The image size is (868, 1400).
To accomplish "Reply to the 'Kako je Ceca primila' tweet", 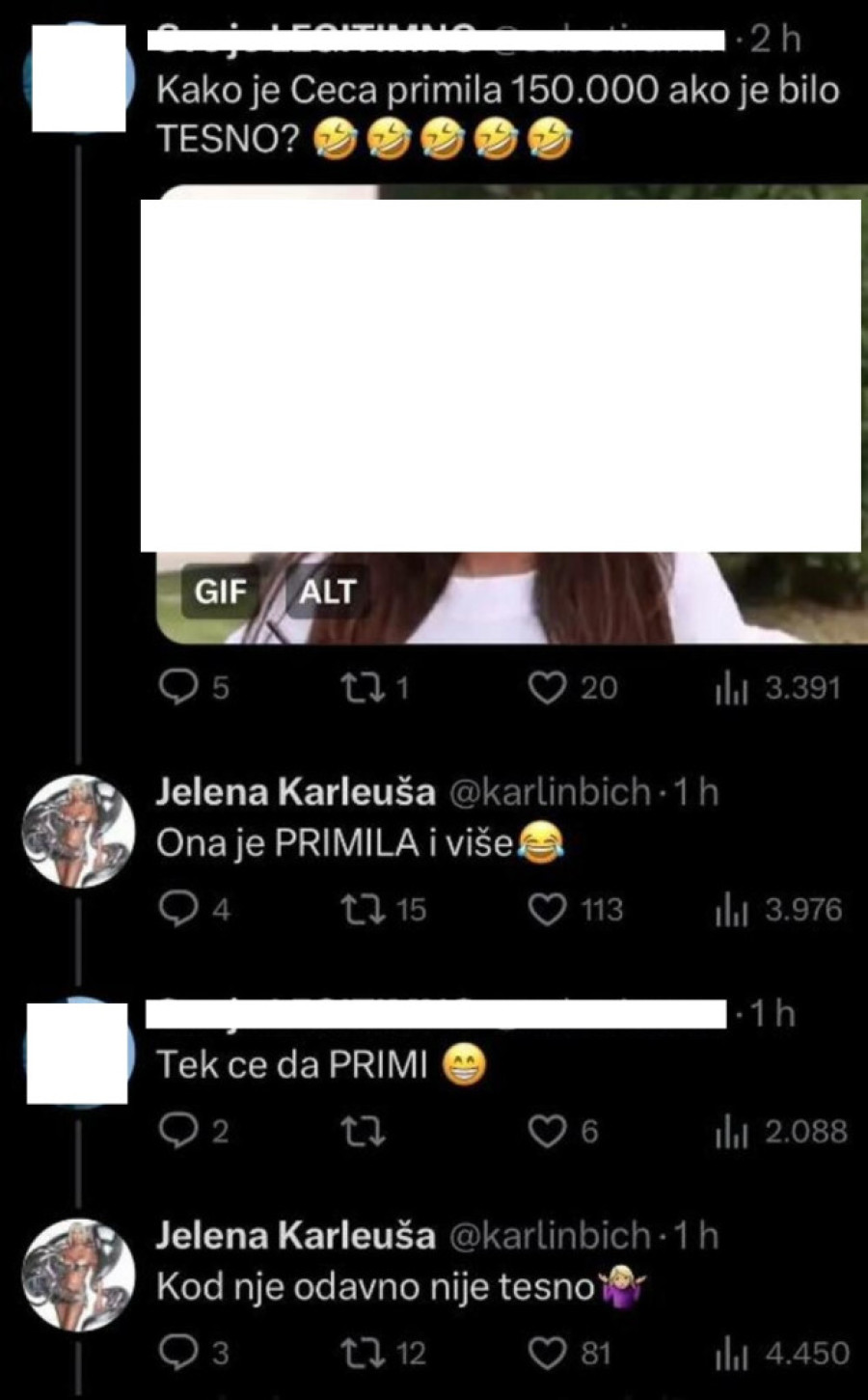I will pos(177,688).
